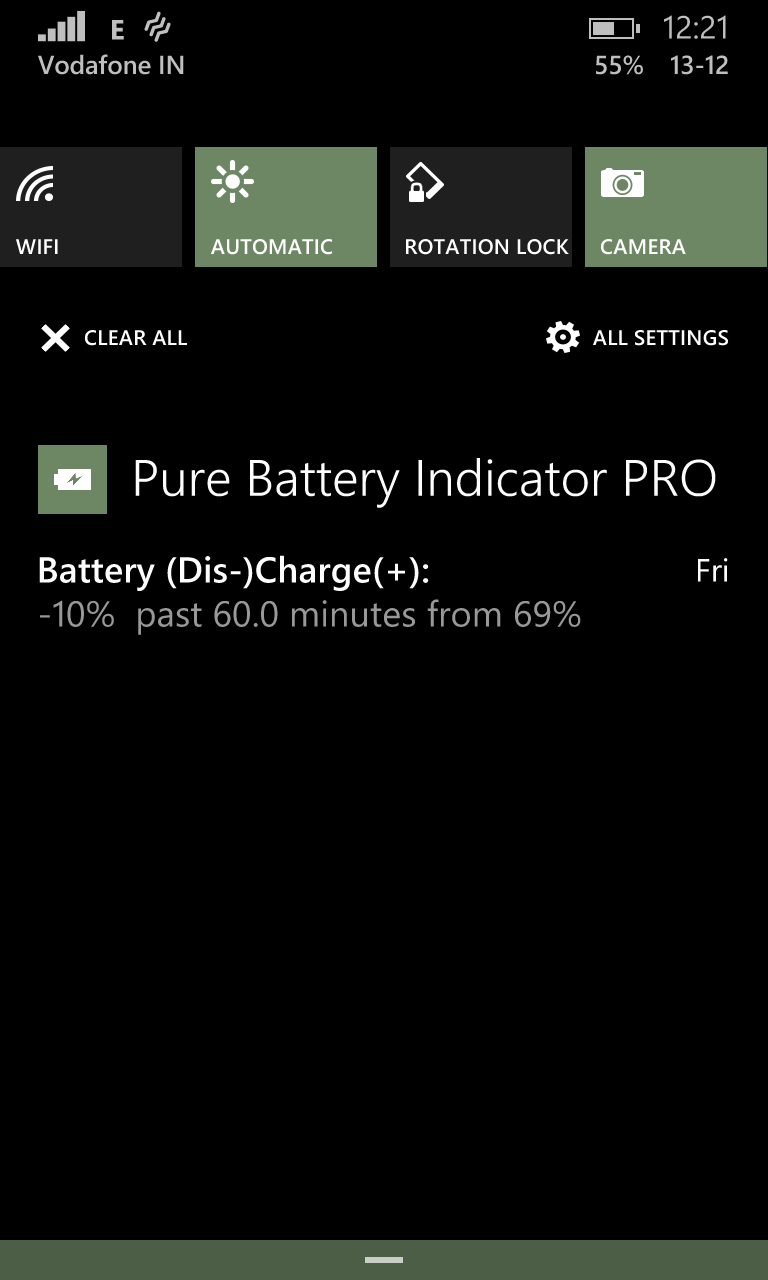Screen dimensions: 768x1280
Task: Open the Battery (Dis-)Charge notification
Action: (x=310, y=592)
